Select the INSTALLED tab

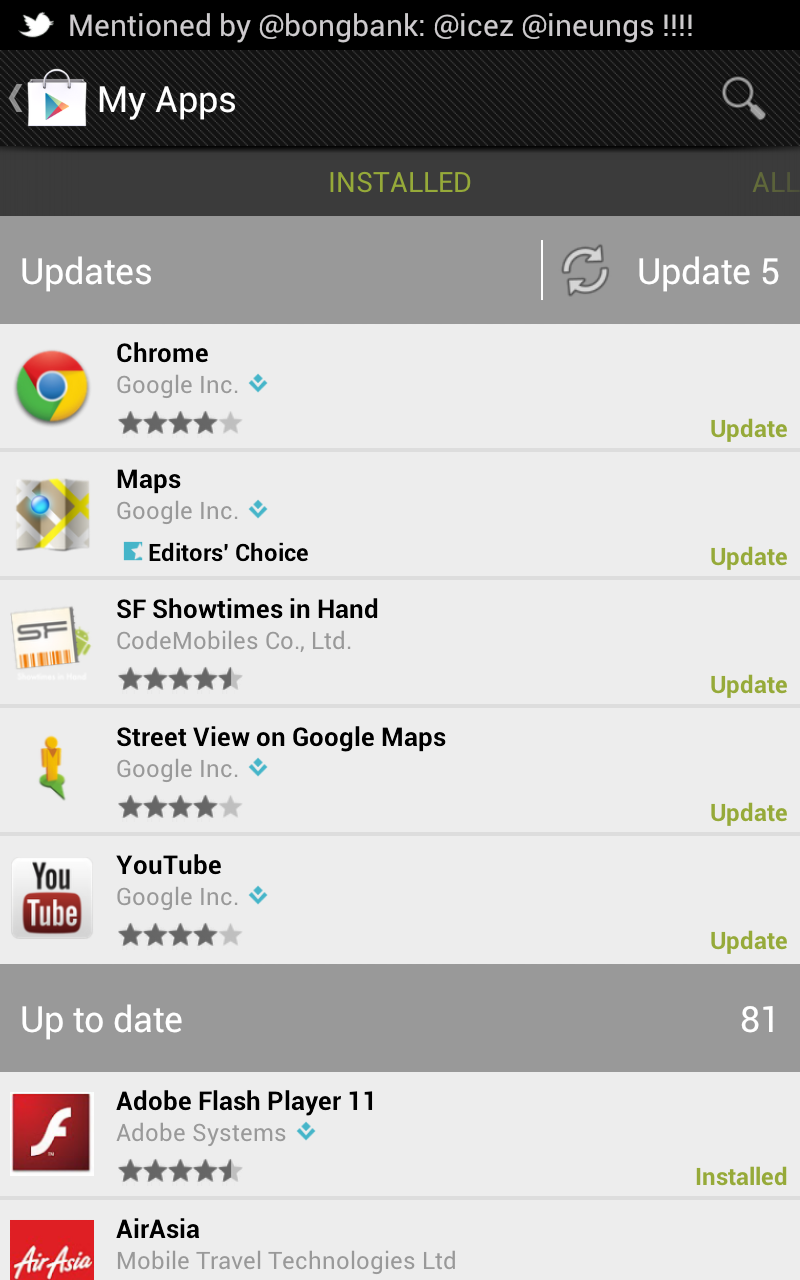pos(399,183)
